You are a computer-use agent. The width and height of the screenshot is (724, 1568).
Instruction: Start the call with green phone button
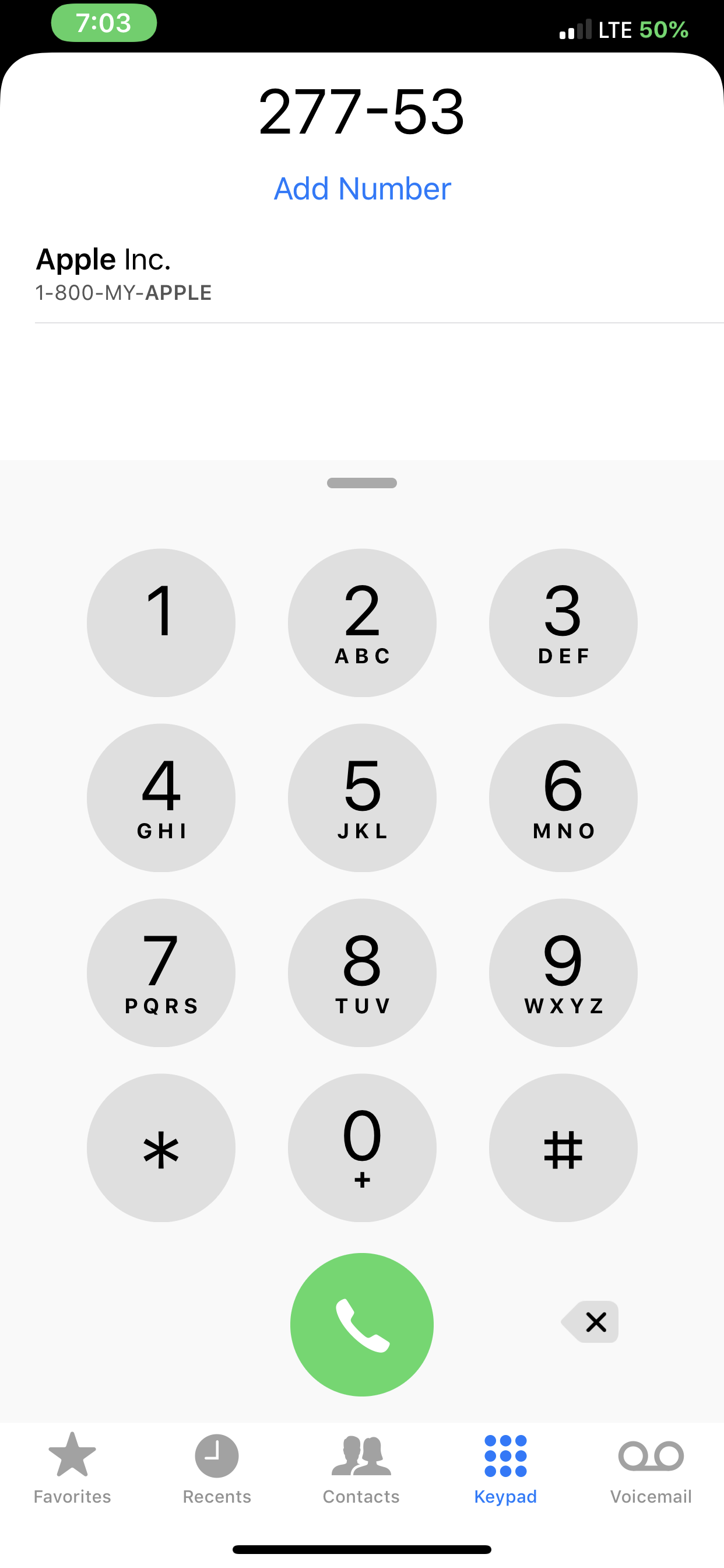pyautogui.click(x=362, y=1325)
